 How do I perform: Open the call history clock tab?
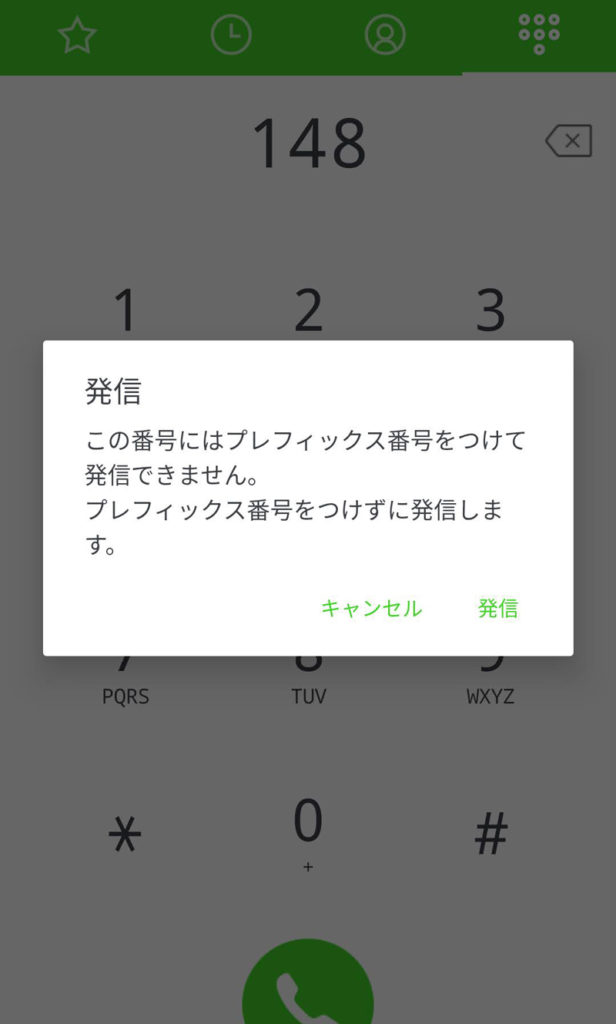[231, 35]
